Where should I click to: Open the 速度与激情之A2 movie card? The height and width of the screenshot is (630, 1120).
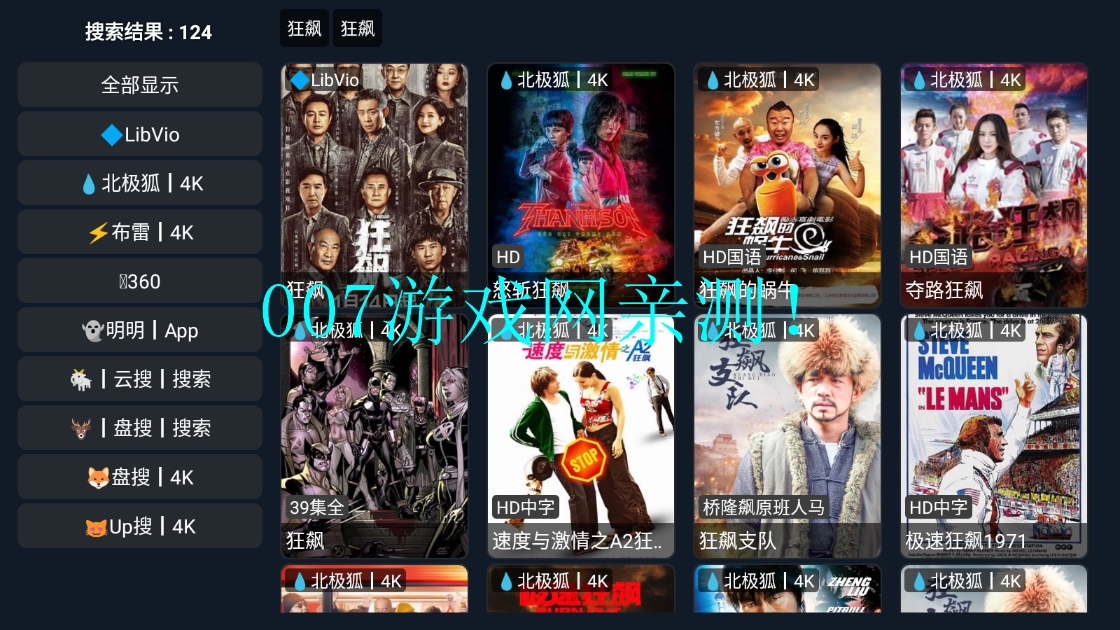(581, 435)
